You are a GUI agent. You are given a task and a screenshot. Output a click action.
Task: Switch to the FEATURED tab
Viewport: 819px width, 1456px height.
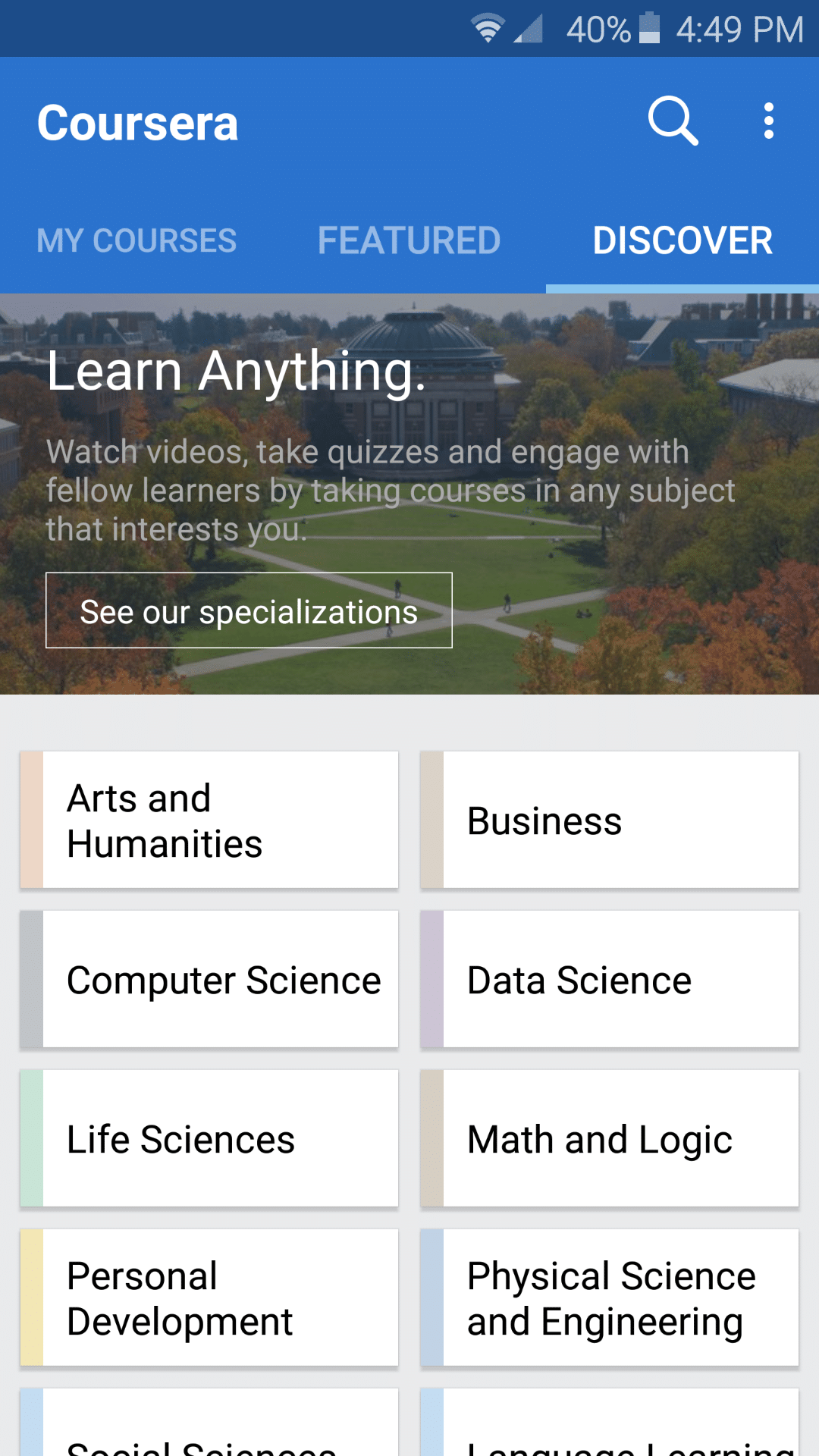(x=408, y=240)
